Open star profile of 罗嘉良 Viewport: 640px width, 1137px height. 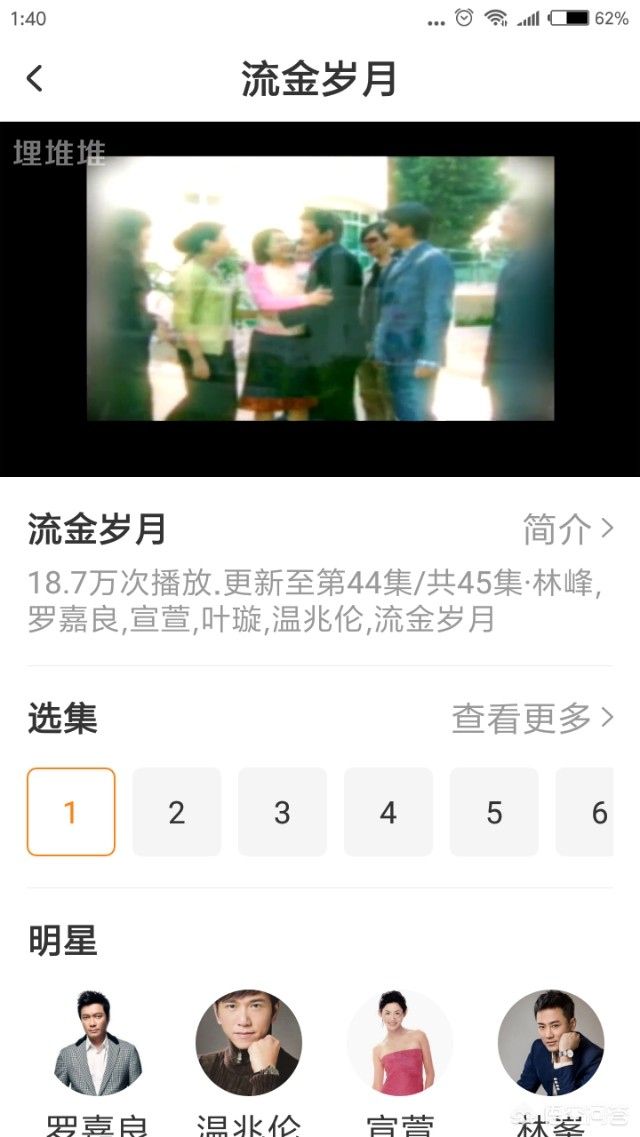coord(97,1043)
